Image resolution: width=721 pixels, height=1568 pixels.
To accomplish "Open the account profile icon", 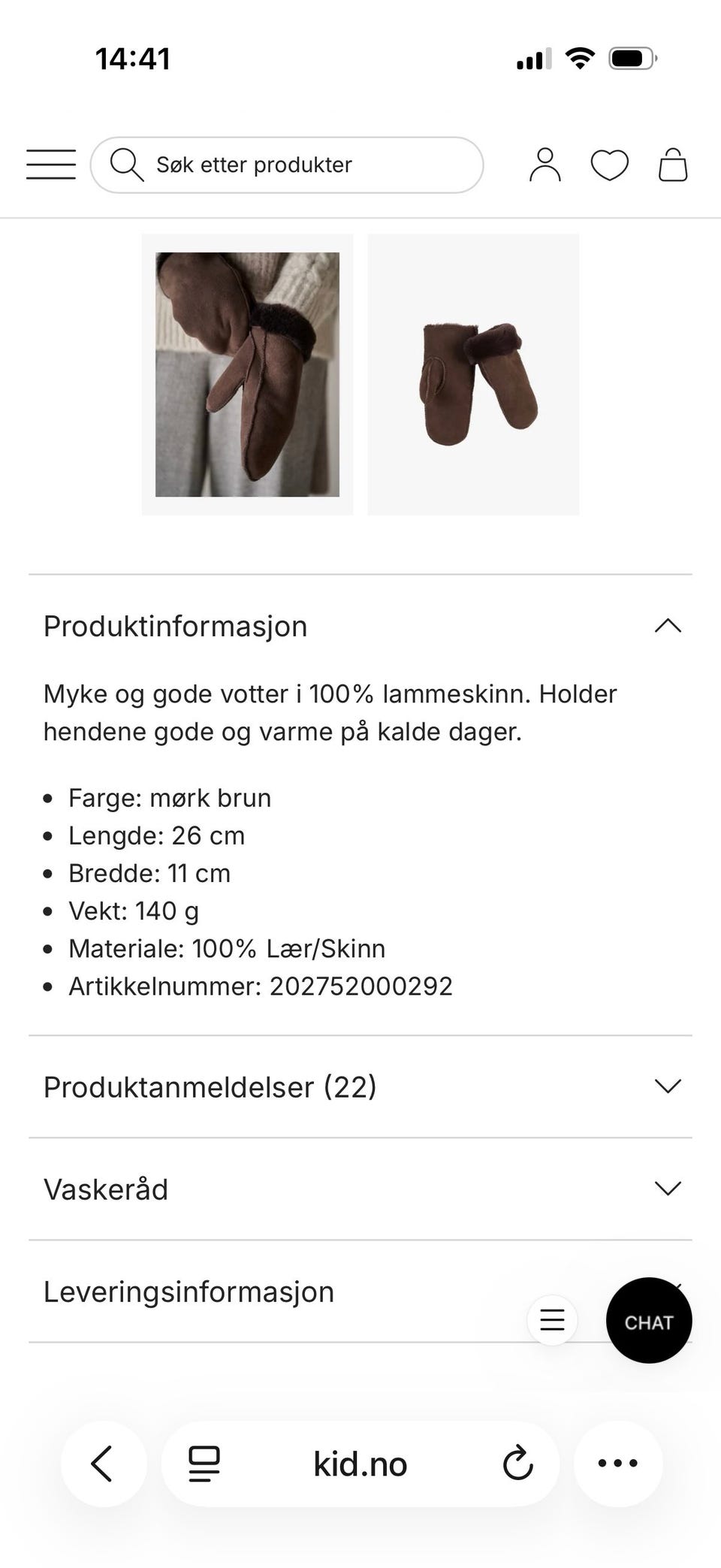I will point(547,165).
